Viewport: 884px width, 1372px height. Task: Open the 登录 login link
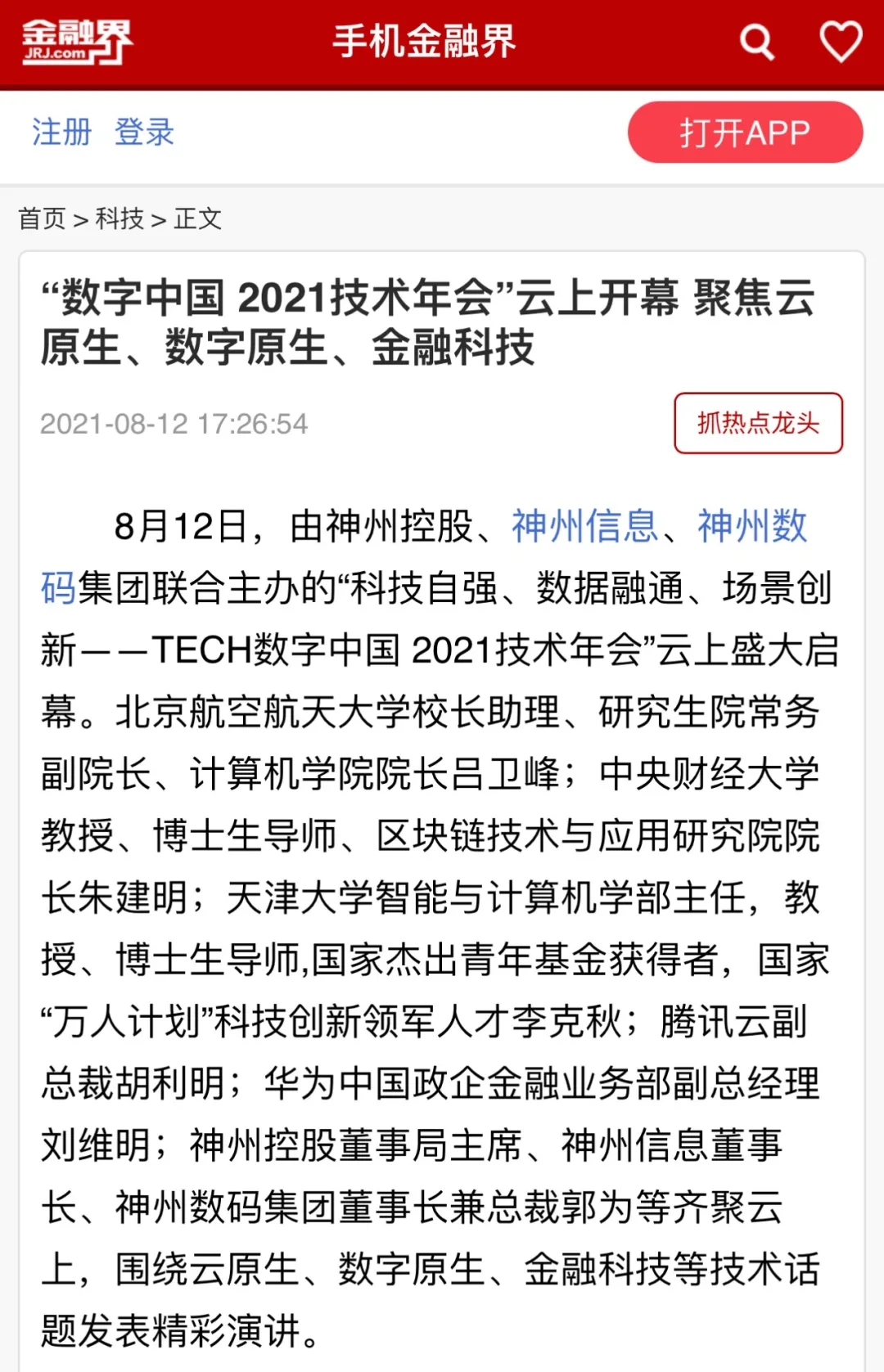[144, 132]
